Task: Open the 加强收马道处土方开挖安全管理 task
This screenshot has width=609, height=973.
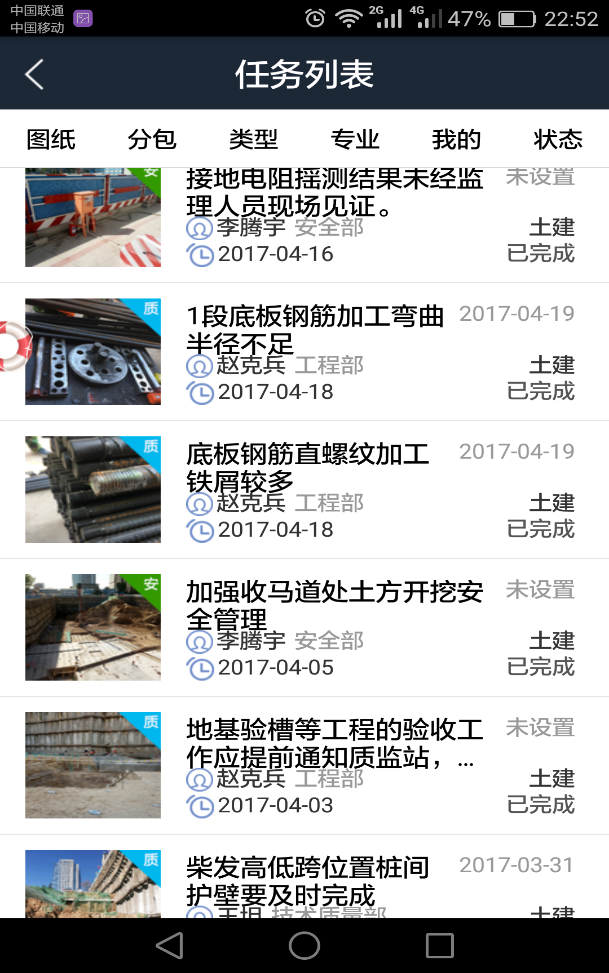Action: click(x=334, y=606)
